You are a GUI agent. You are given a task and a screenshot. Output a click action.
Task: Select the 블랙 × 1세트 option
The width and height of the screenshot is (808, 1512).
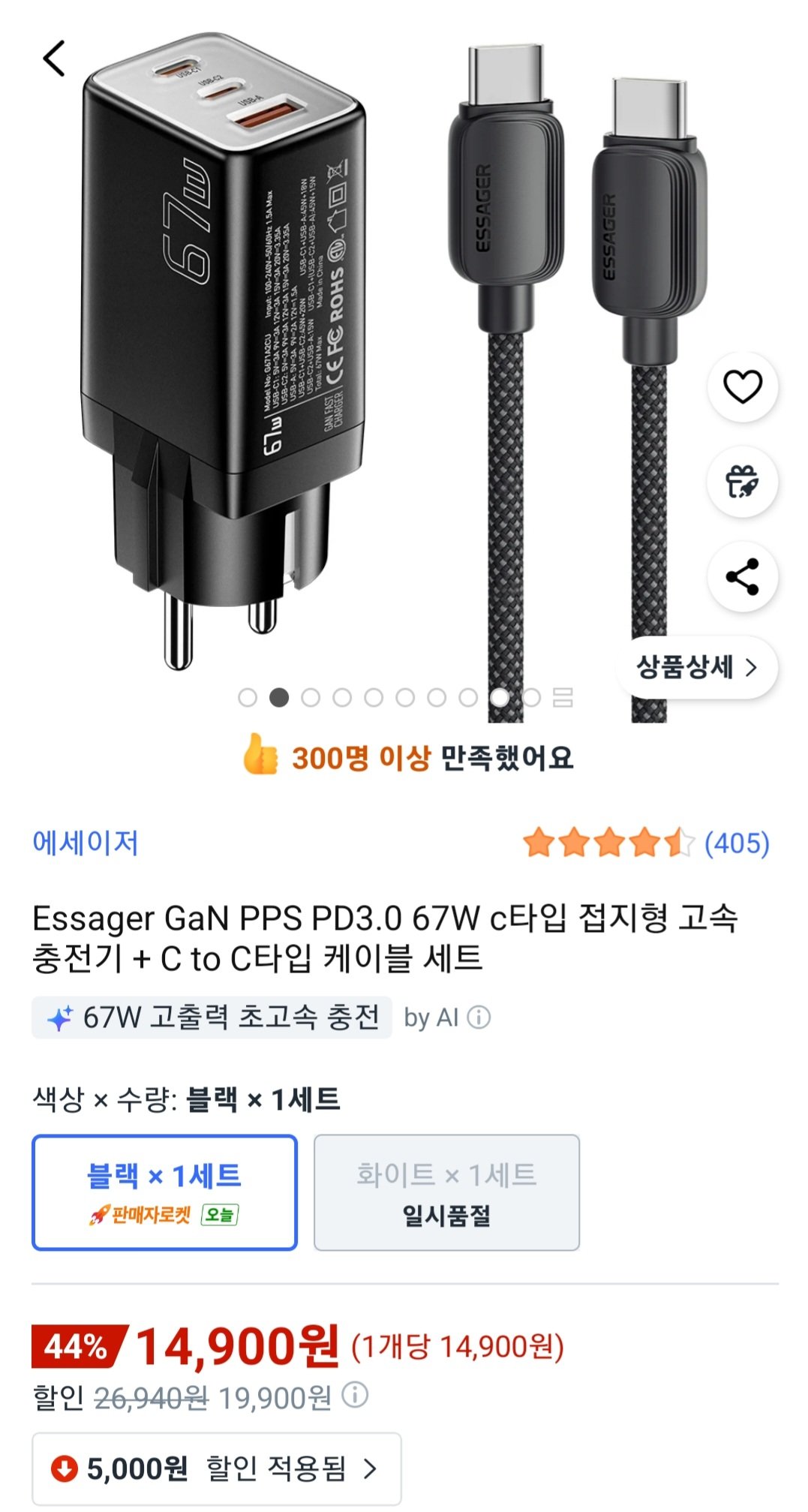167,1189
